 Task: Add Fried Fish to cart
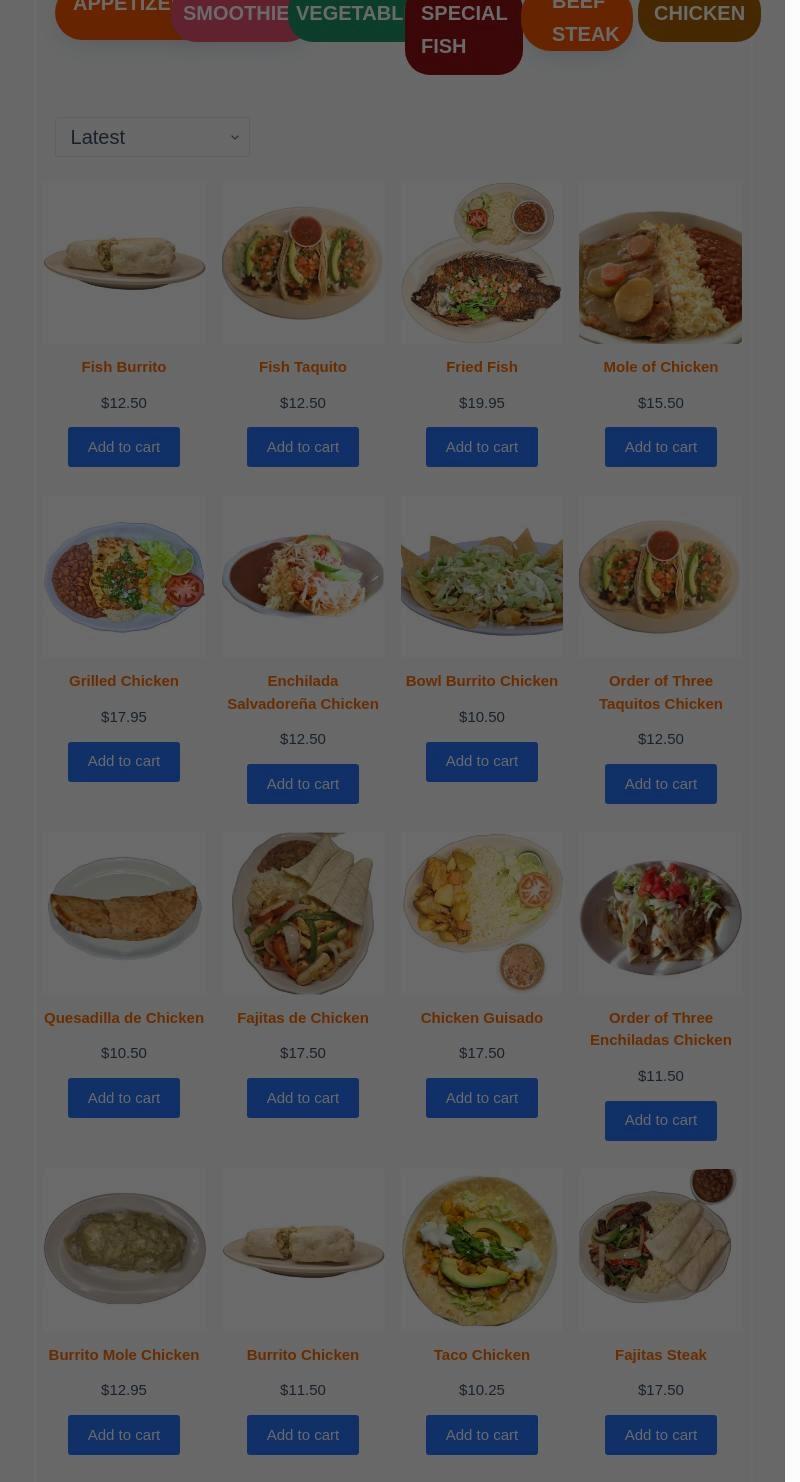click(481, 447)
